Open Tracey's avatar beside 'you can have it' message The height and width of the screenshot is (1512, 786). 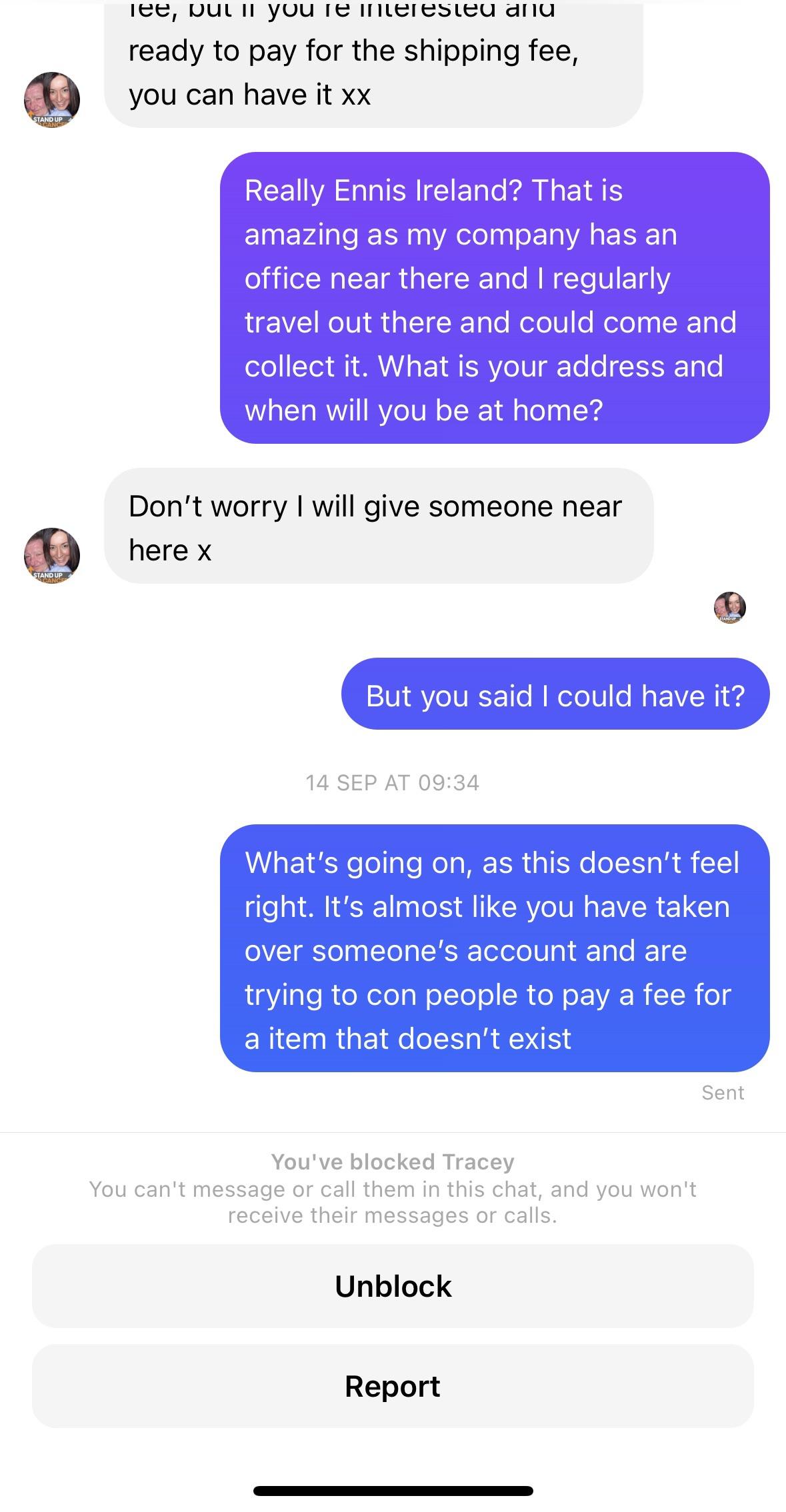click(52, 100)
